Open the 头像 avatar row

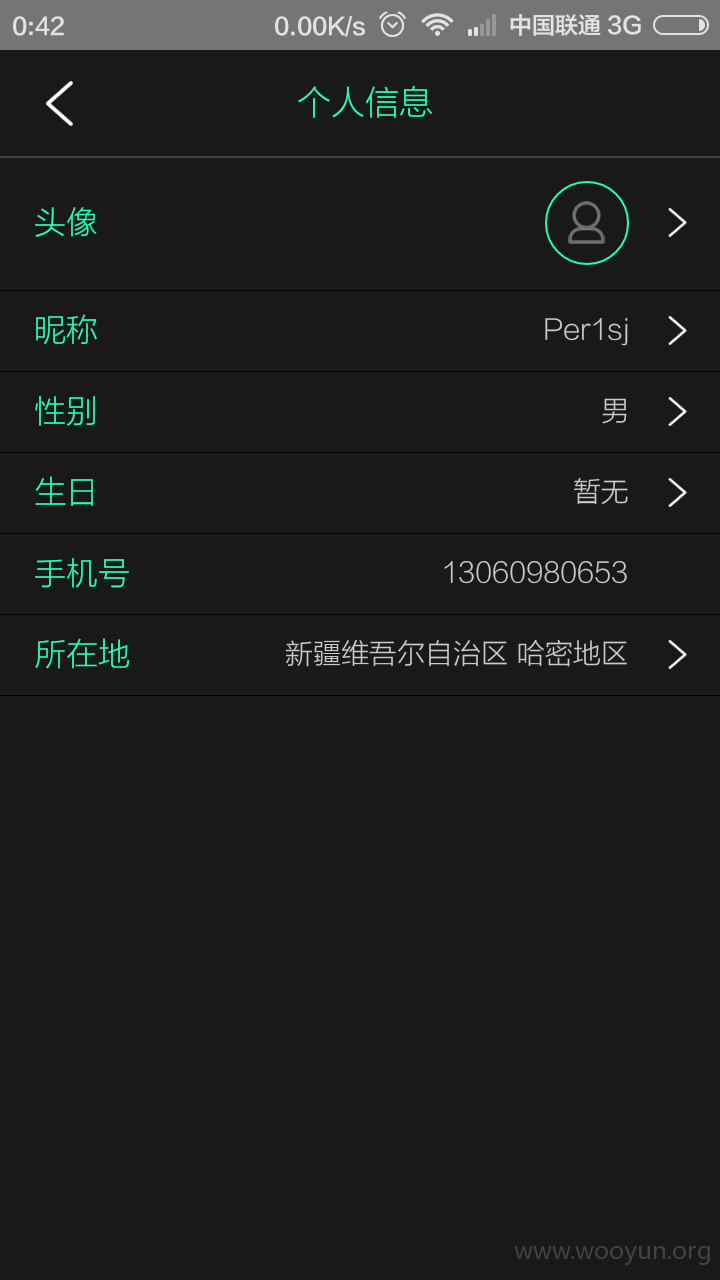[360, 224]
